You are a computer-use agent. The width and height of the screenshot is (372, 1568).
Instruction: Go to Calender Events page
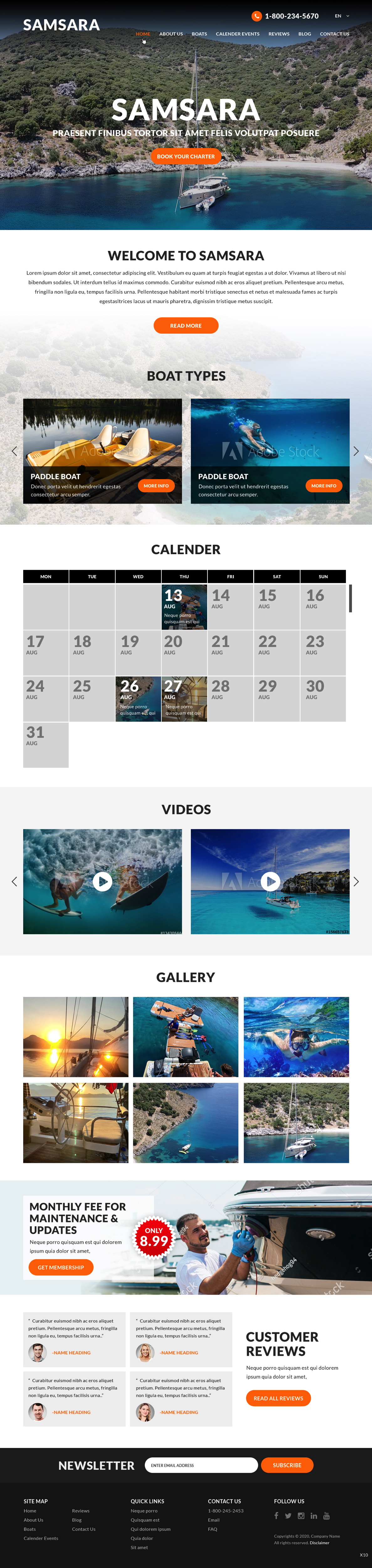coord(237,34)
